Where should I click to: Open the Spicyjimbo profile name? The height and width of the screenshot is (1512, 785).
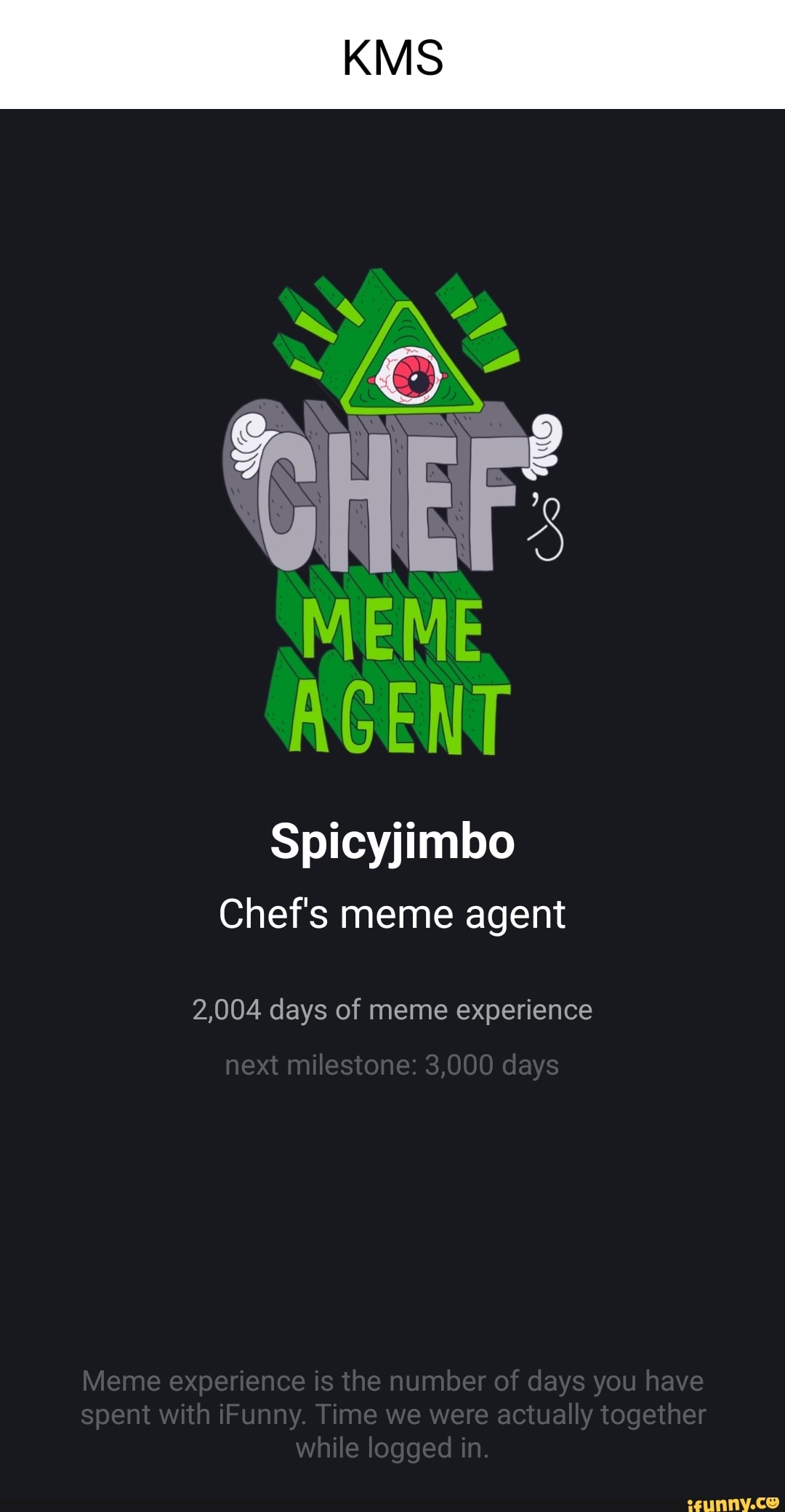(x=392, y=843)
